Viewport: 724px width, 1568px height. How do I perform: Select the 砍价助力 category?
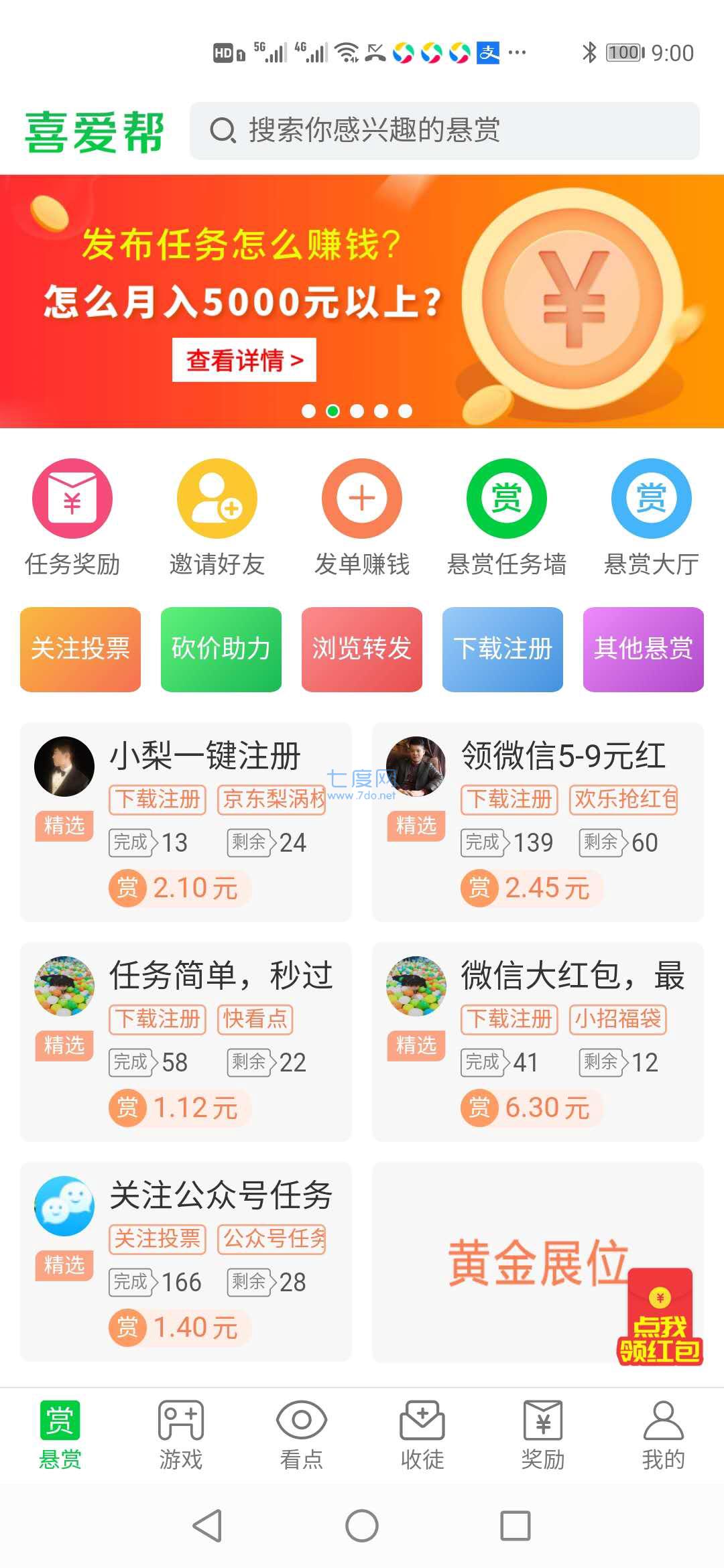221,649
